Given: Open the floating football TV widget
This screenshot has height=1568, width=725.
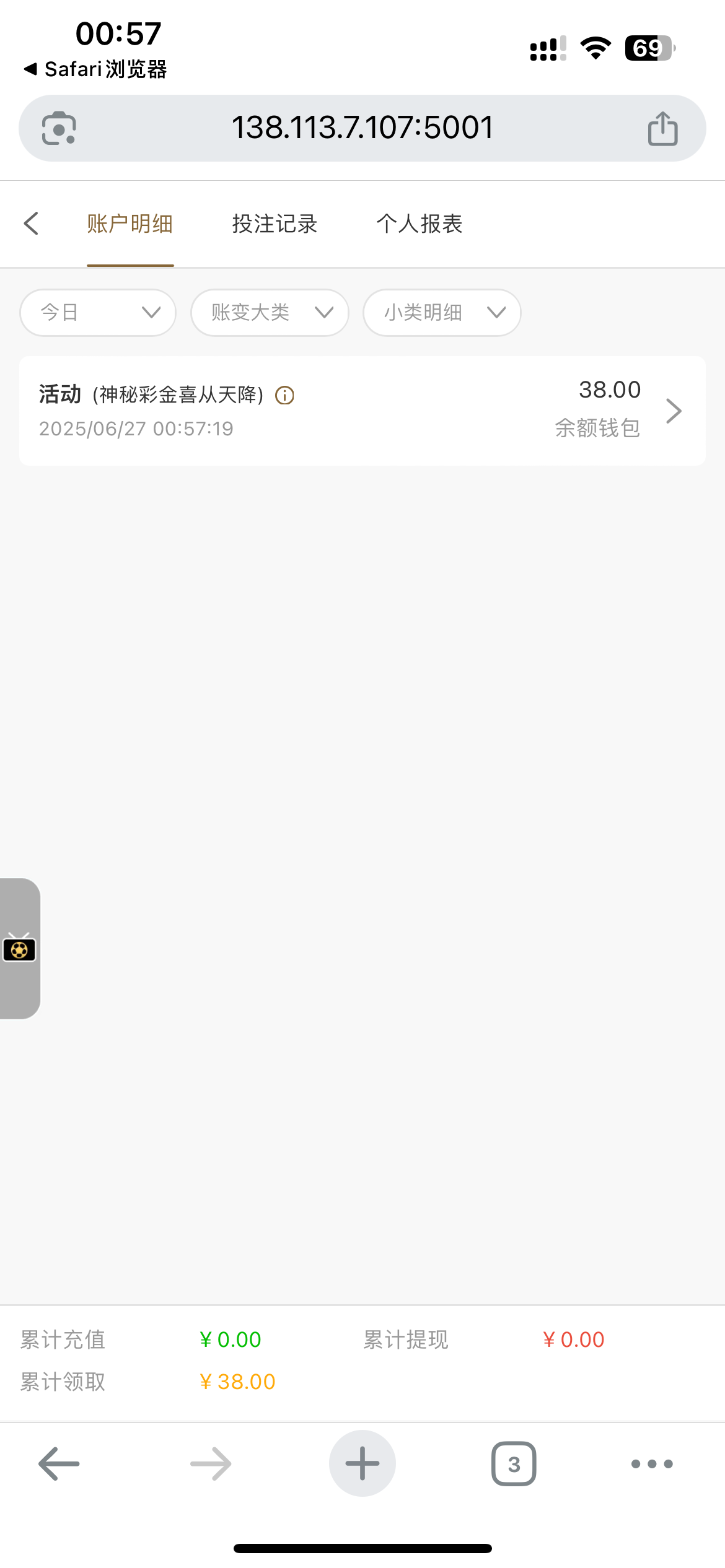Looking at the screenshot, I should tap(20, 949).
